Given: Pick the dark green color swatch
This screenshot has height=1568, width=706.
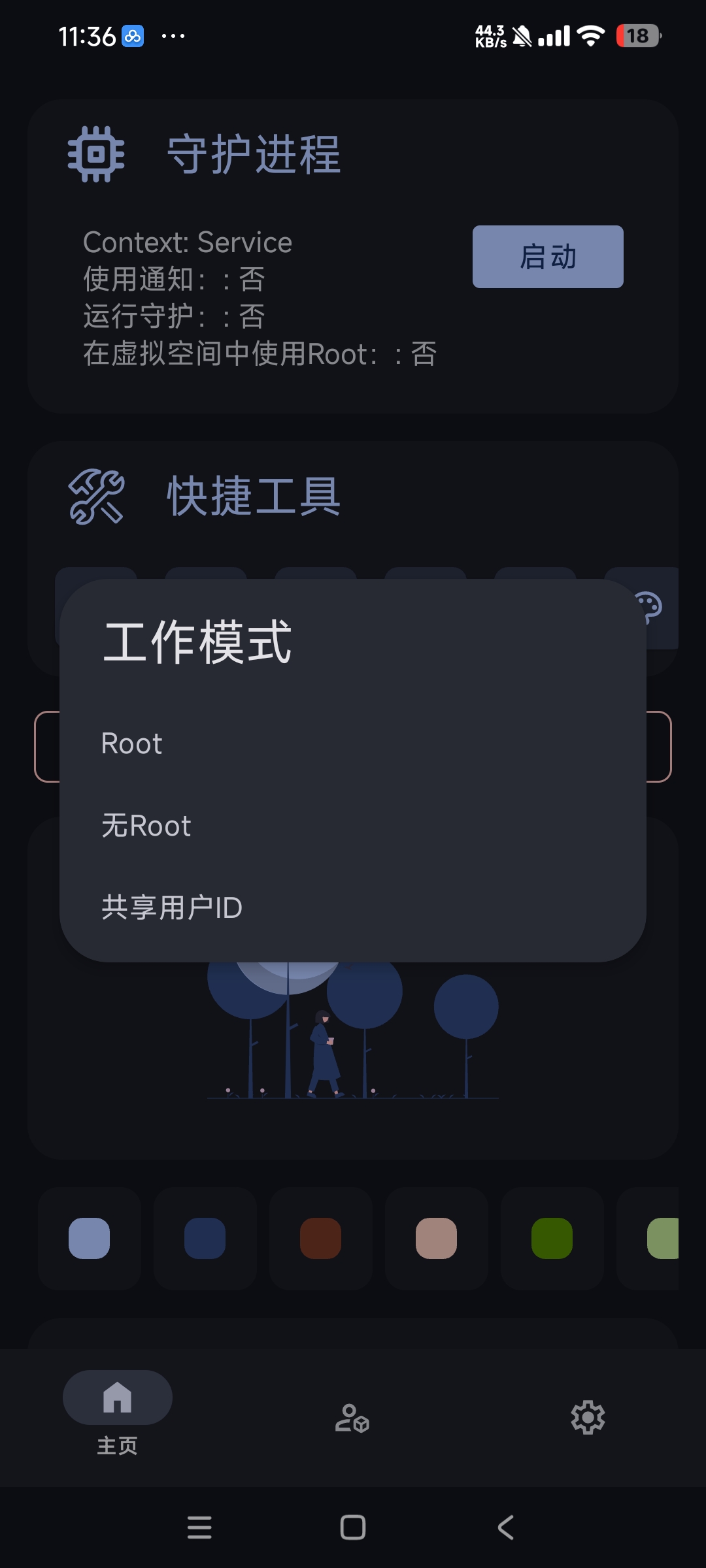Looking at the screenshot, I should click(552, 1238).
